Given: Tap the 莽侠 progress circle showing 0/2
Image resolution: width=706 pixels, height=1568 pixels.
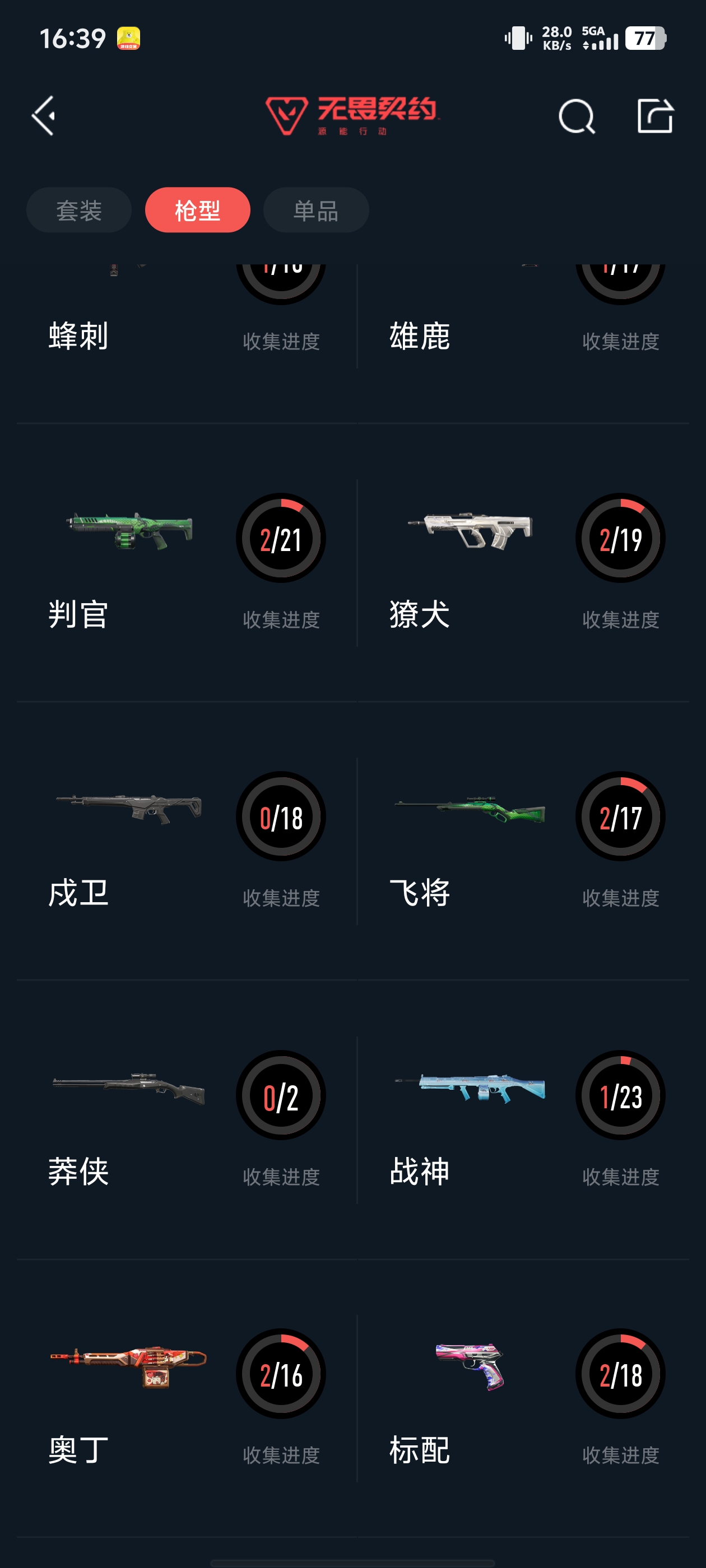Looking at the screenshot, I should coord(280,1095).
